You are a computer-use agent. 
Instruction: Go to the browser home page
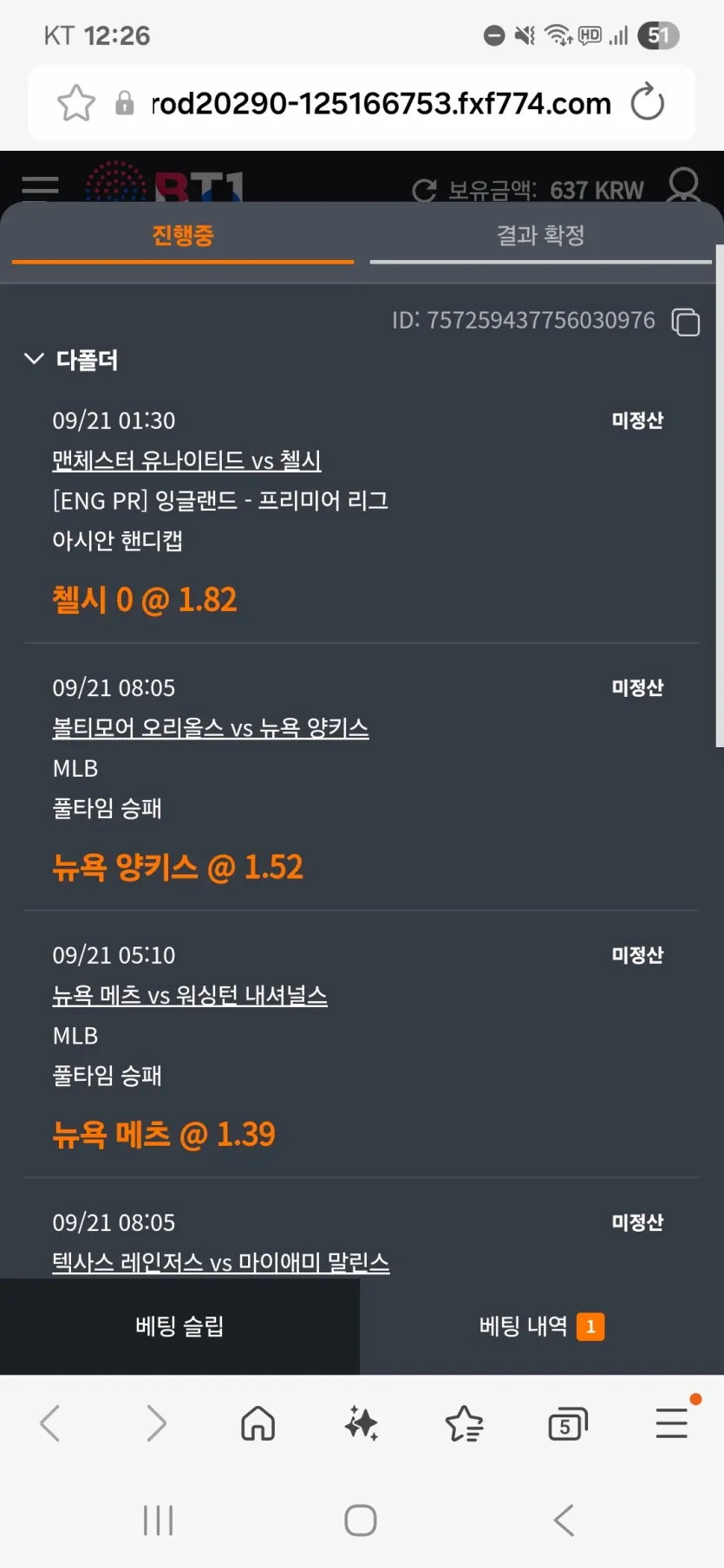[x=258, y=1423]
